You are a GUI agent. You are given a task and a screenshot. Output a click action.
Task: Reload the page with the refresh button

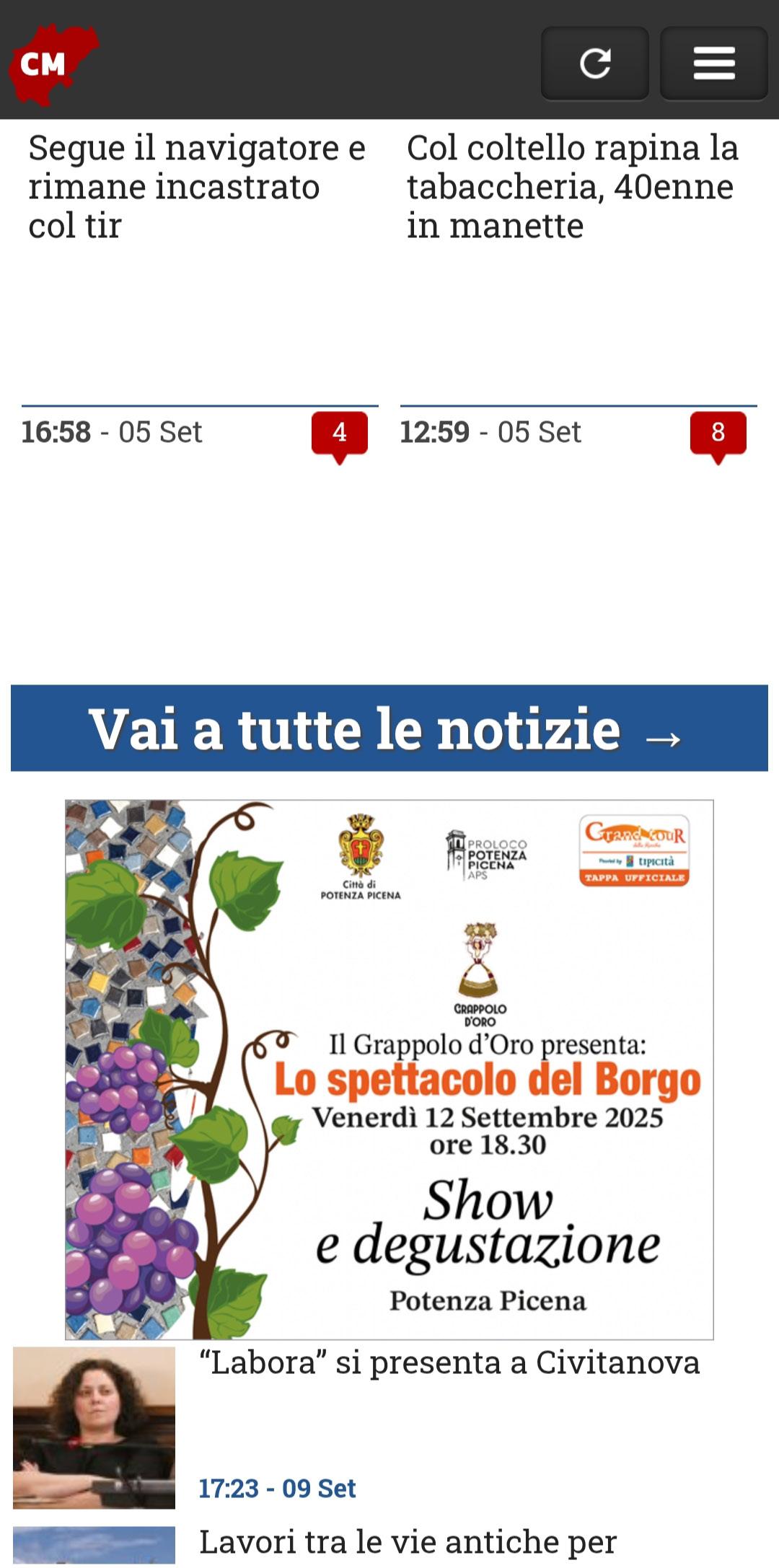tap(594, 63)
